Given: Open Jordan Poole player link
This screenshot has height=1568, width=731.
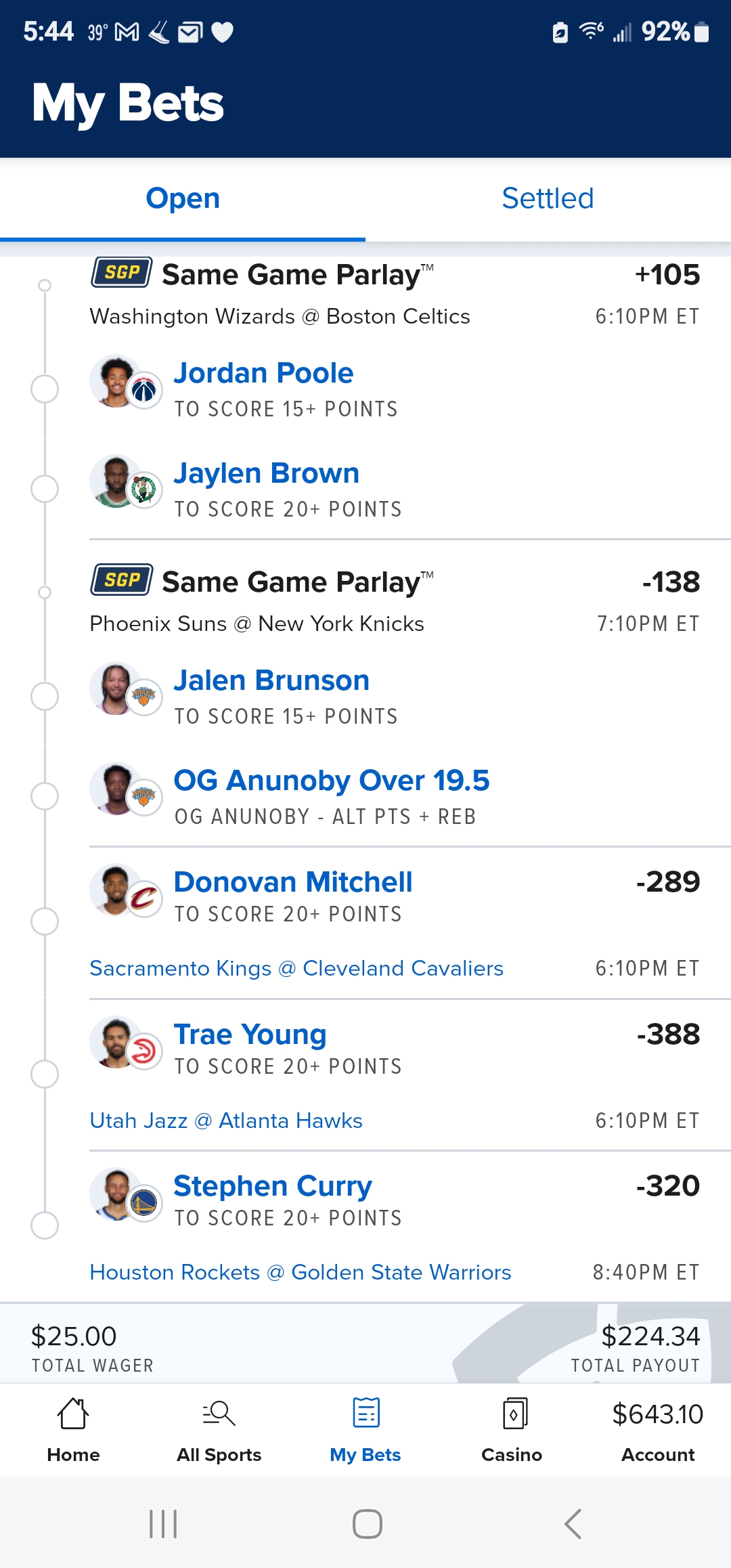Looking at the screenshot, I should 263,373.
